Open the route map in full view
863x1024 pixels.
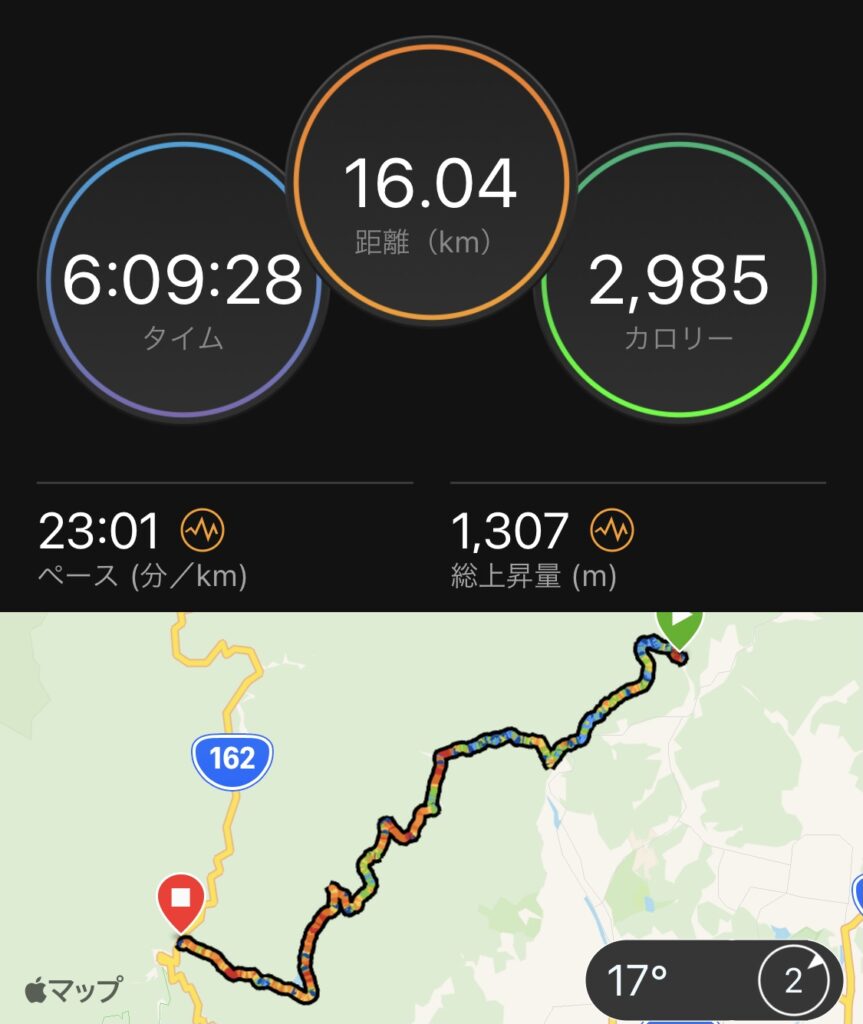click(430, 800)
